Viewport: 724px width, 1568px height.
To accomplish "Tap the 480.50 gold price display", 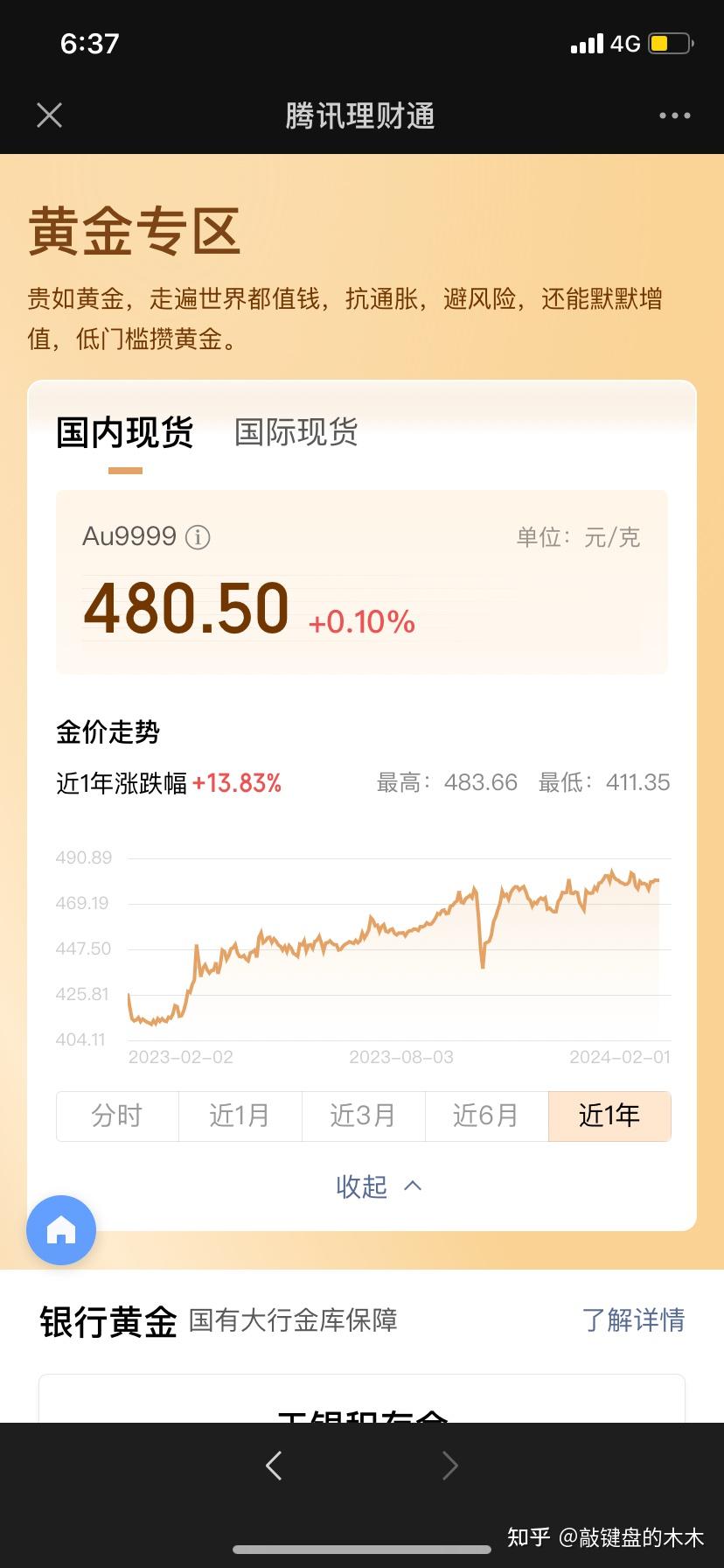I will 184,608.
